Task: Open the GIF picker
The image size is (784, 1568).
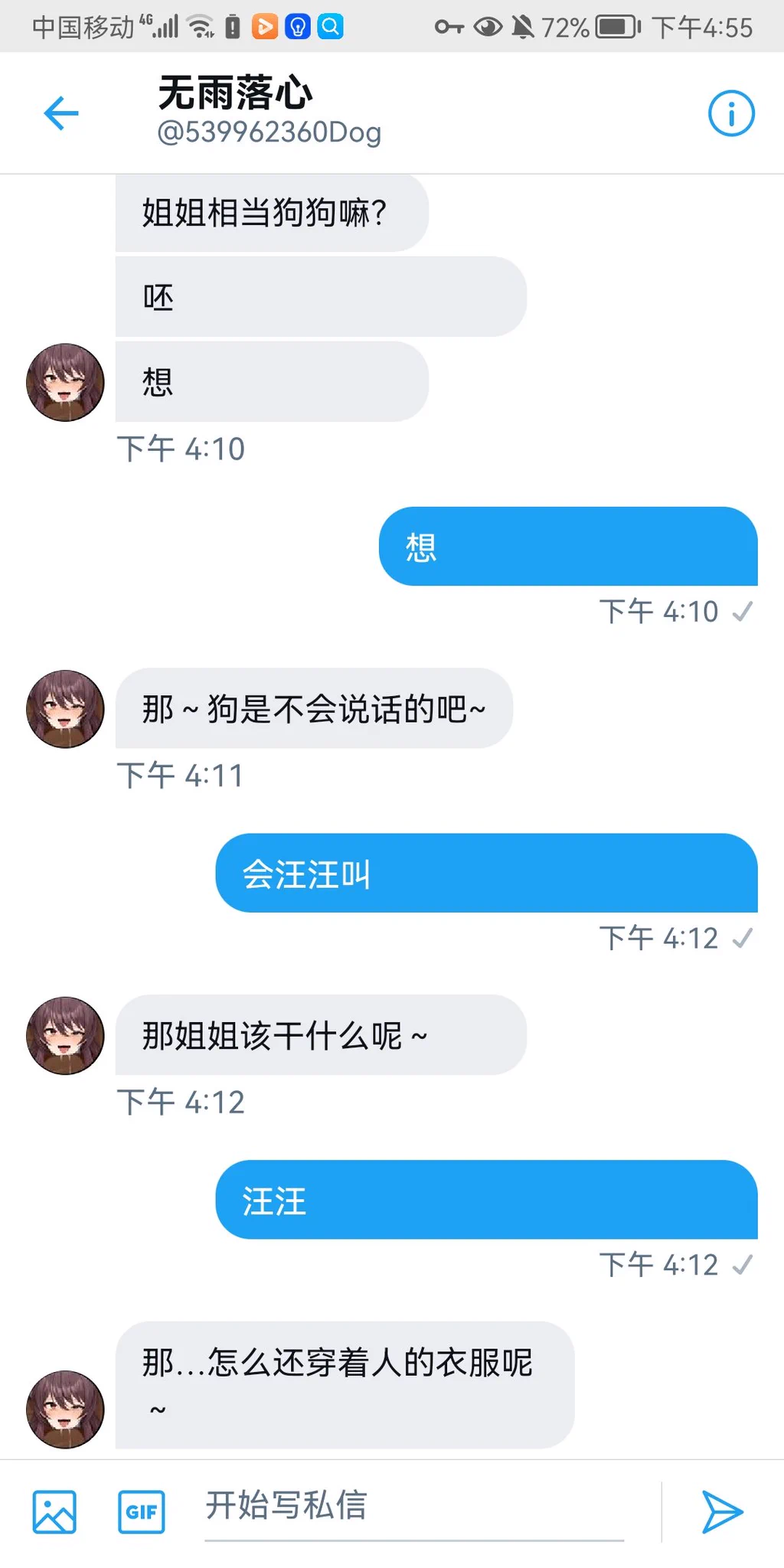Action: coord(142,1512)
